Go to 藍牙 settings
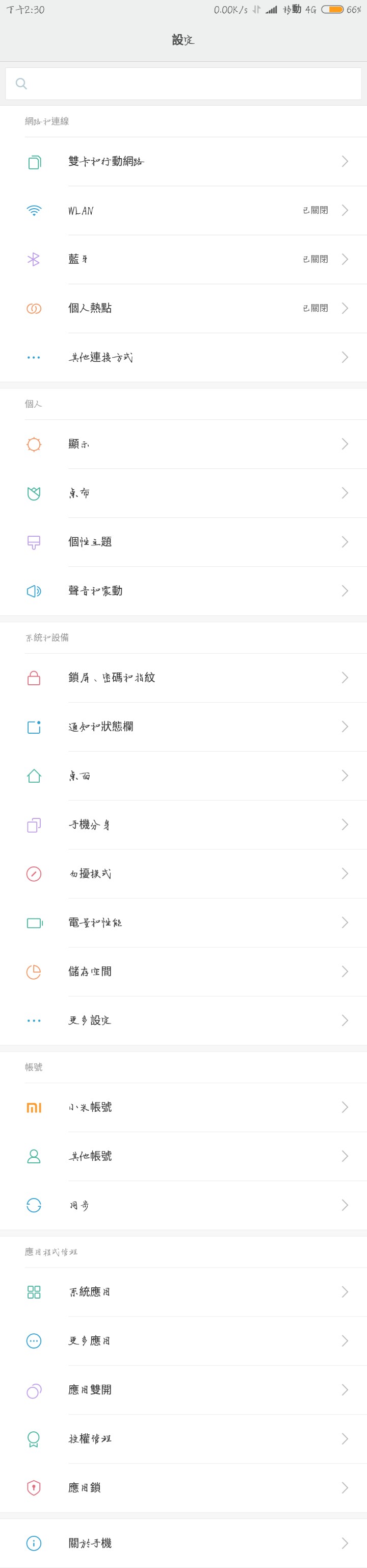 pos(183,259)
